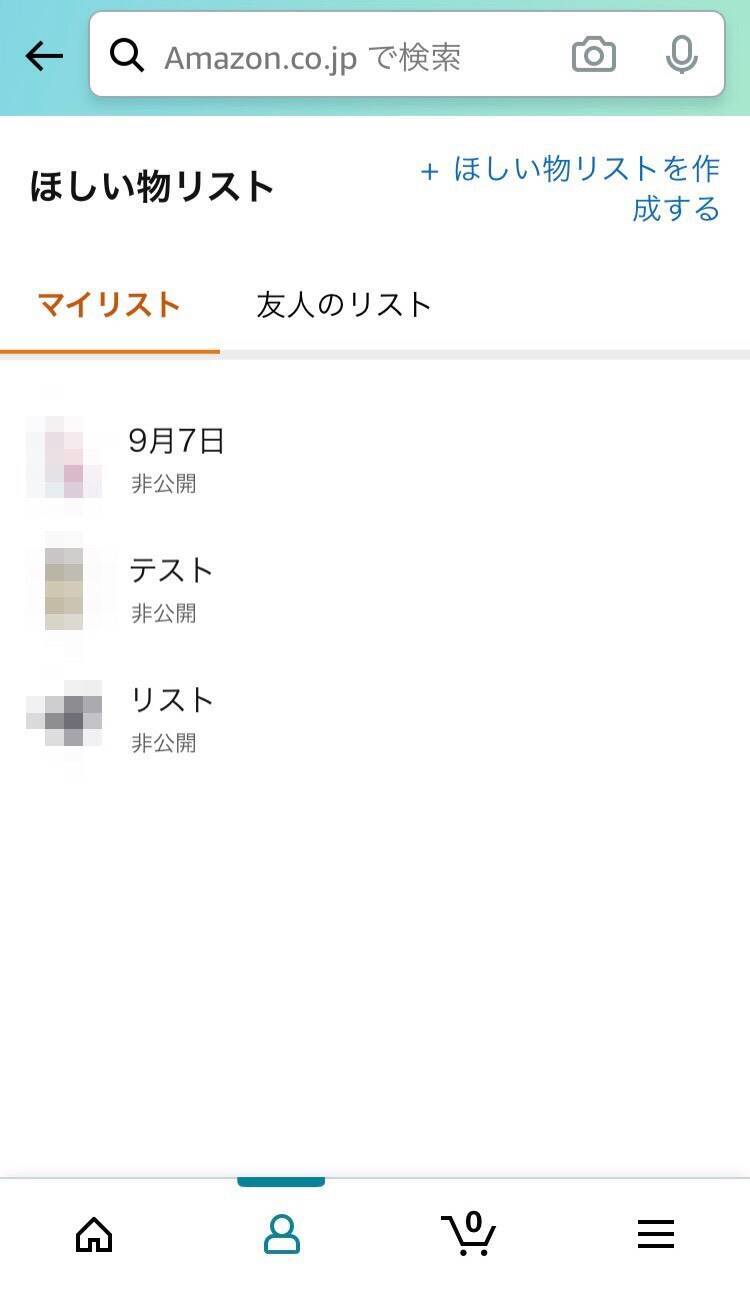Open the account profile tab

pos(281,1235)
